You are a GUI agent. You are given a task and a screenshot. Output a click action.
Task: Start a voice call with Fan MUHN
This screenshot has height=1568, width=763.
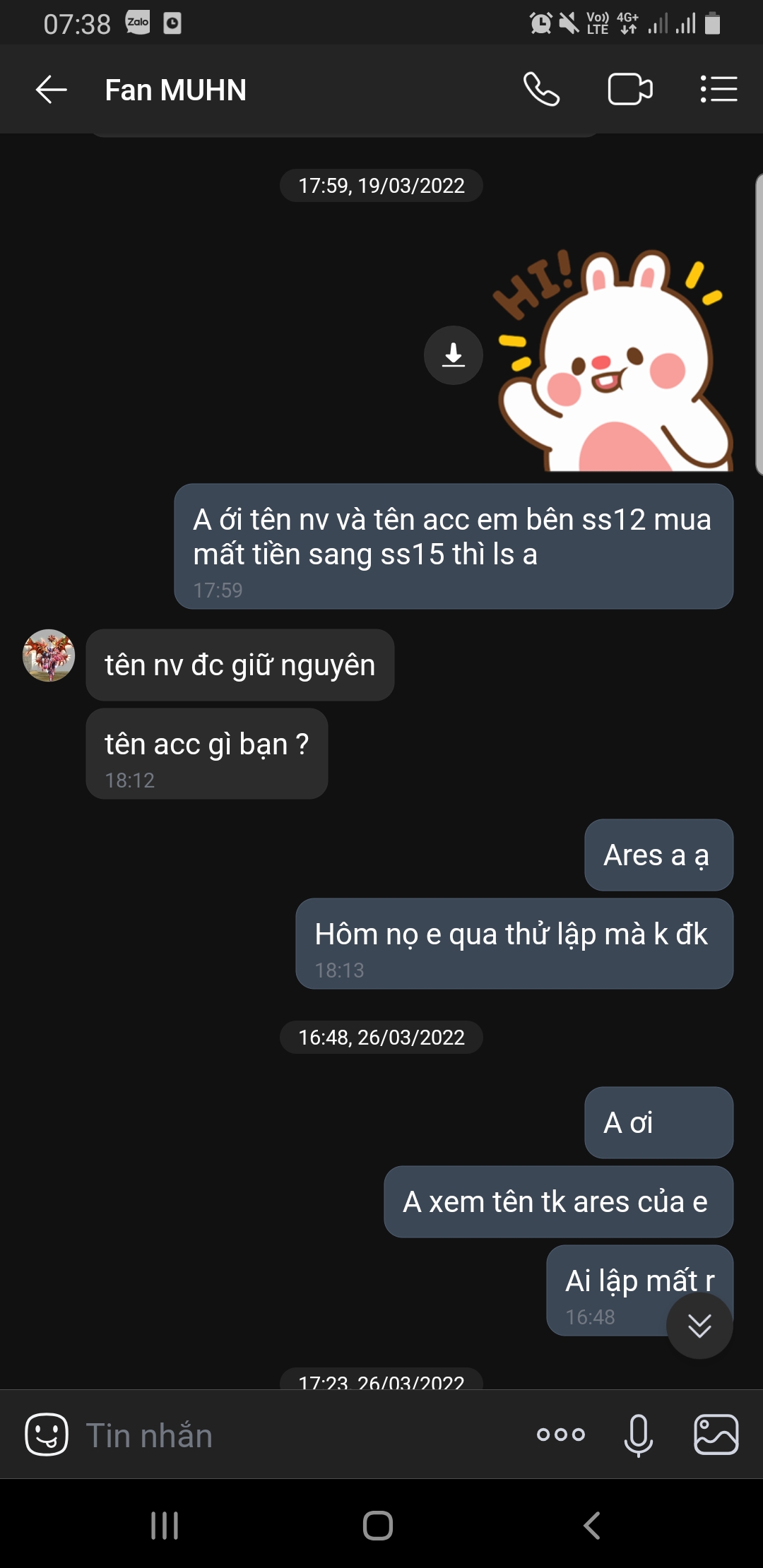541,90
